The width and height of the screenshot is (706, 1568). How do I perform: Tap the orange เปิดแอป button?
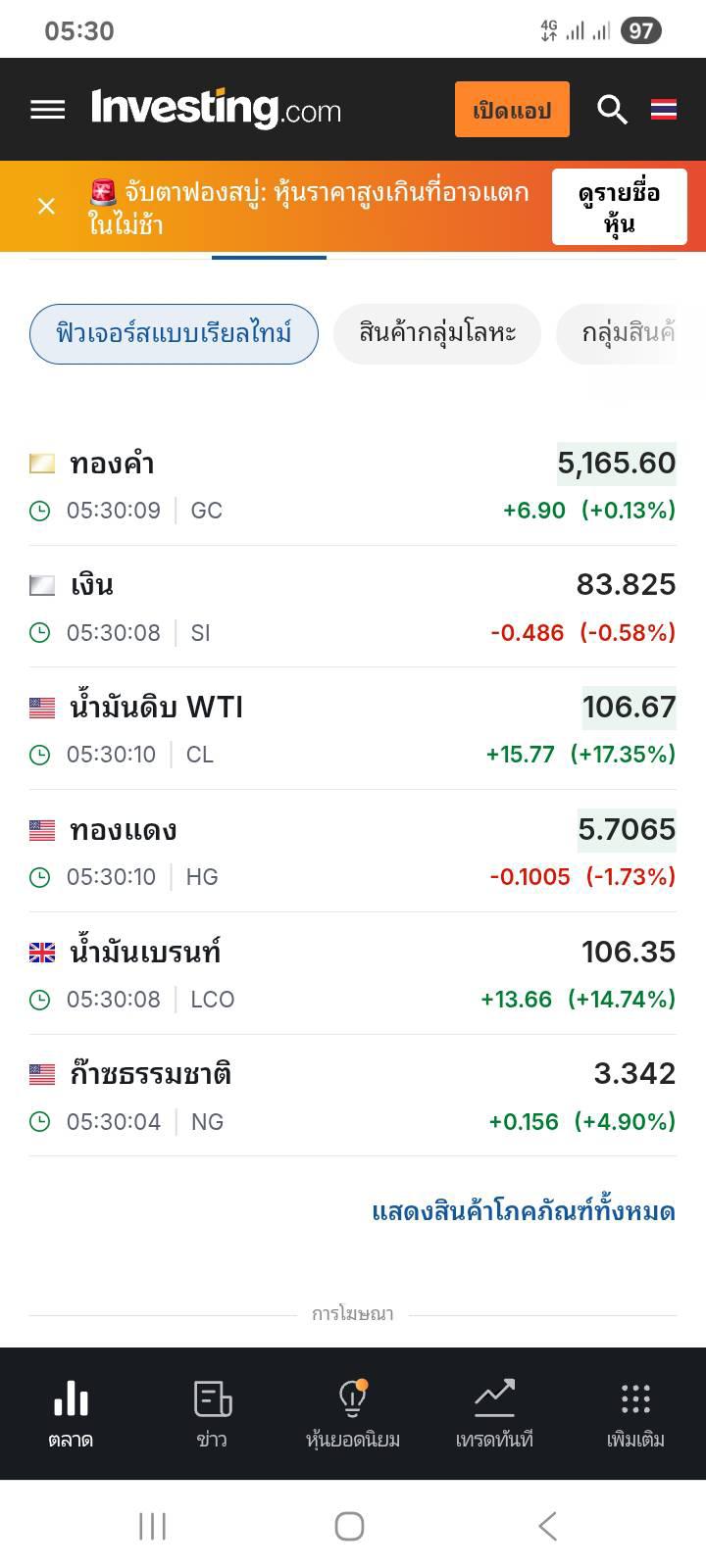[x=512, y=110]
